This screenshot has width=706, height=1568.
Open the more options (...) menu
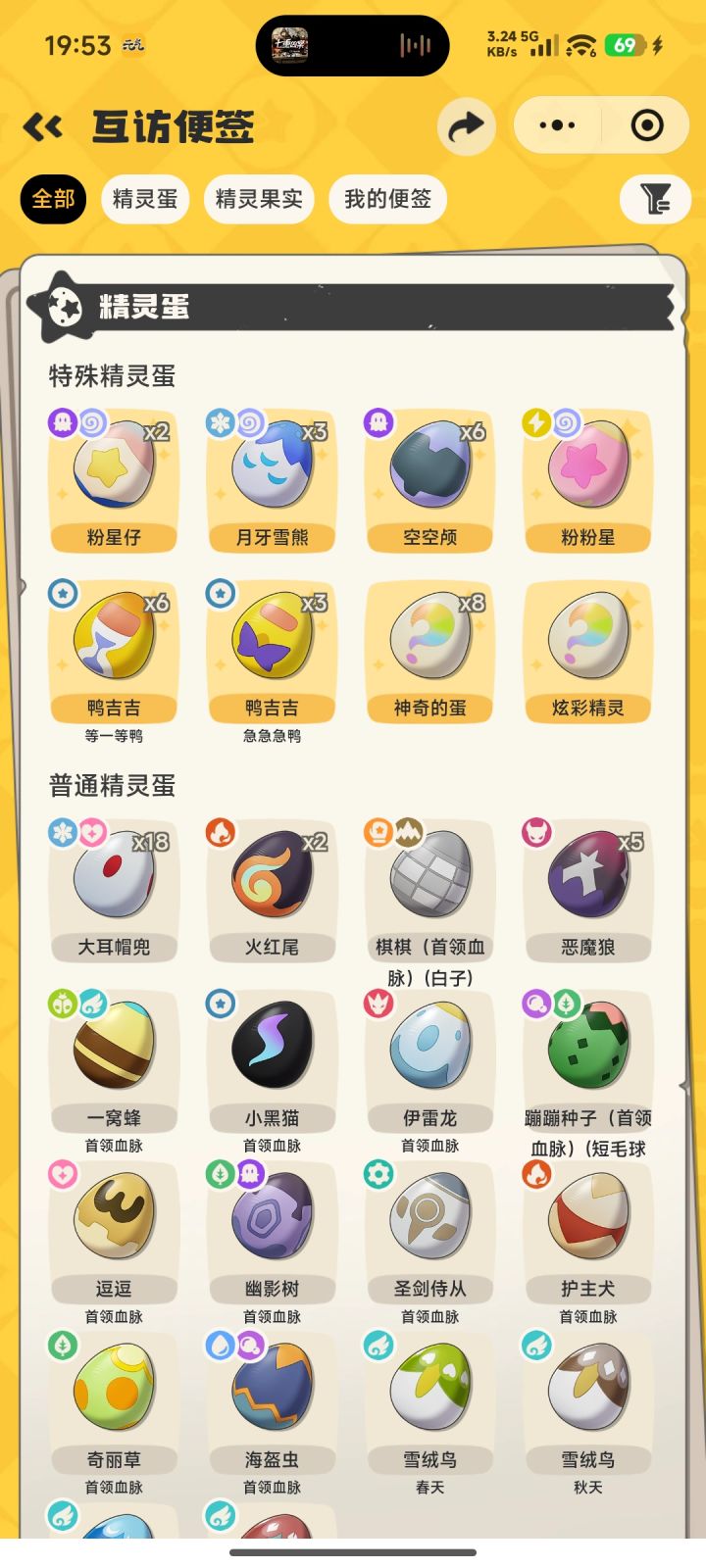point(557,125)
